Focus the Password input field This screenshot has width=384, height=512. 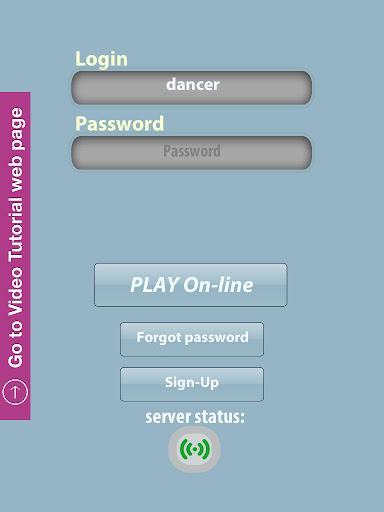[x=192, y=152]
